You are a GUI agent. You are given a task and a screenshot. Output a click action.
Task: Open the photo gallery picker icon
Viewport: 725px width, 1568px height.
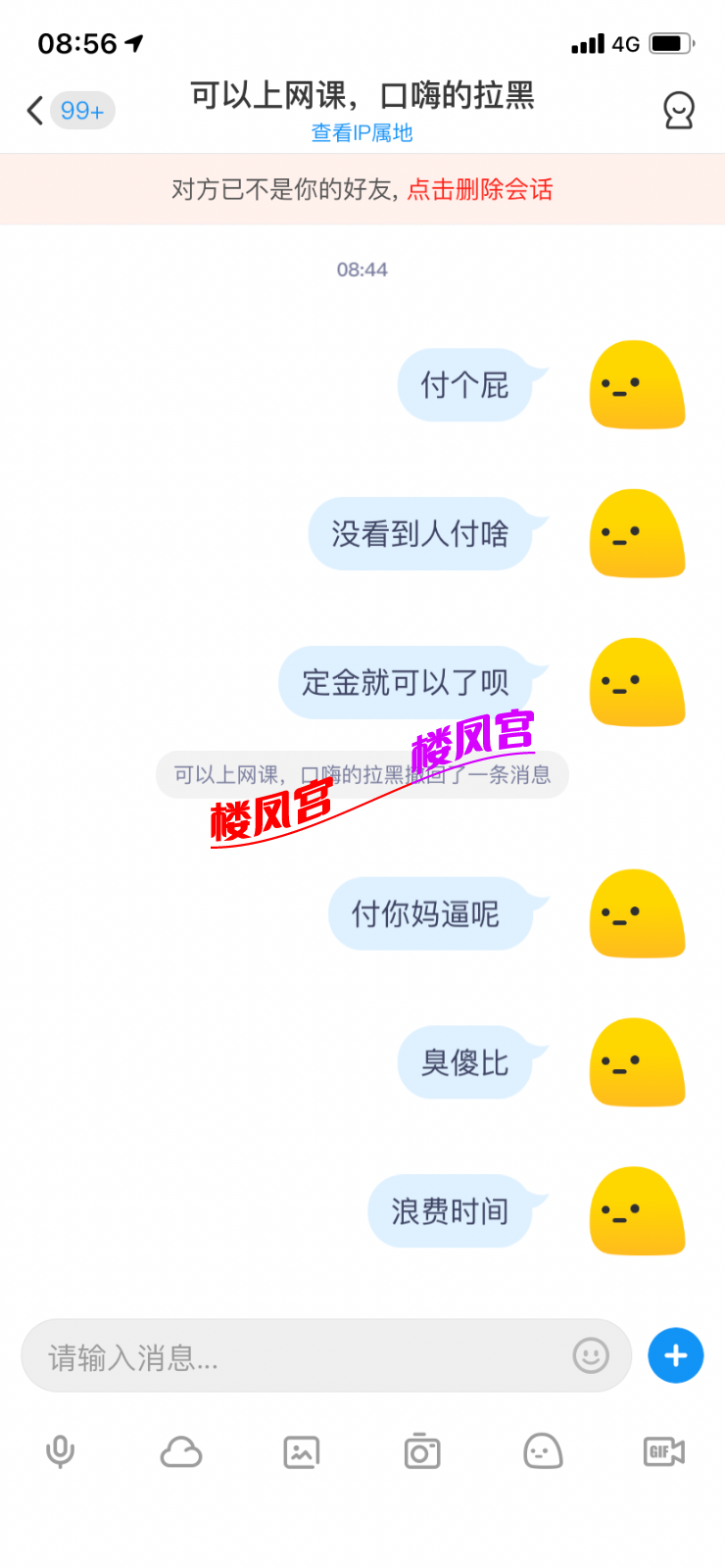(302, 1453)
